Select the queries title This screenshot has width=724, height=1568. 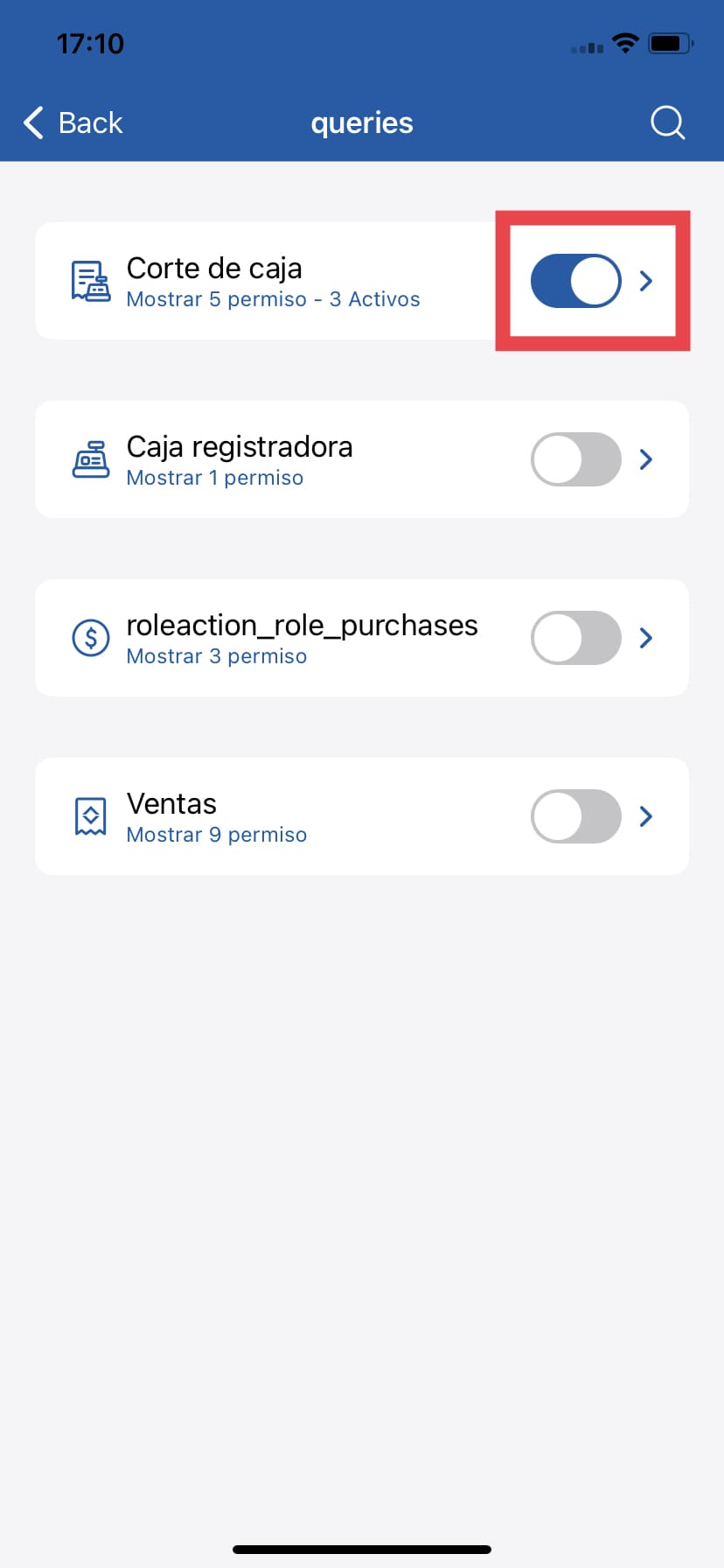(x=362, y=122)
